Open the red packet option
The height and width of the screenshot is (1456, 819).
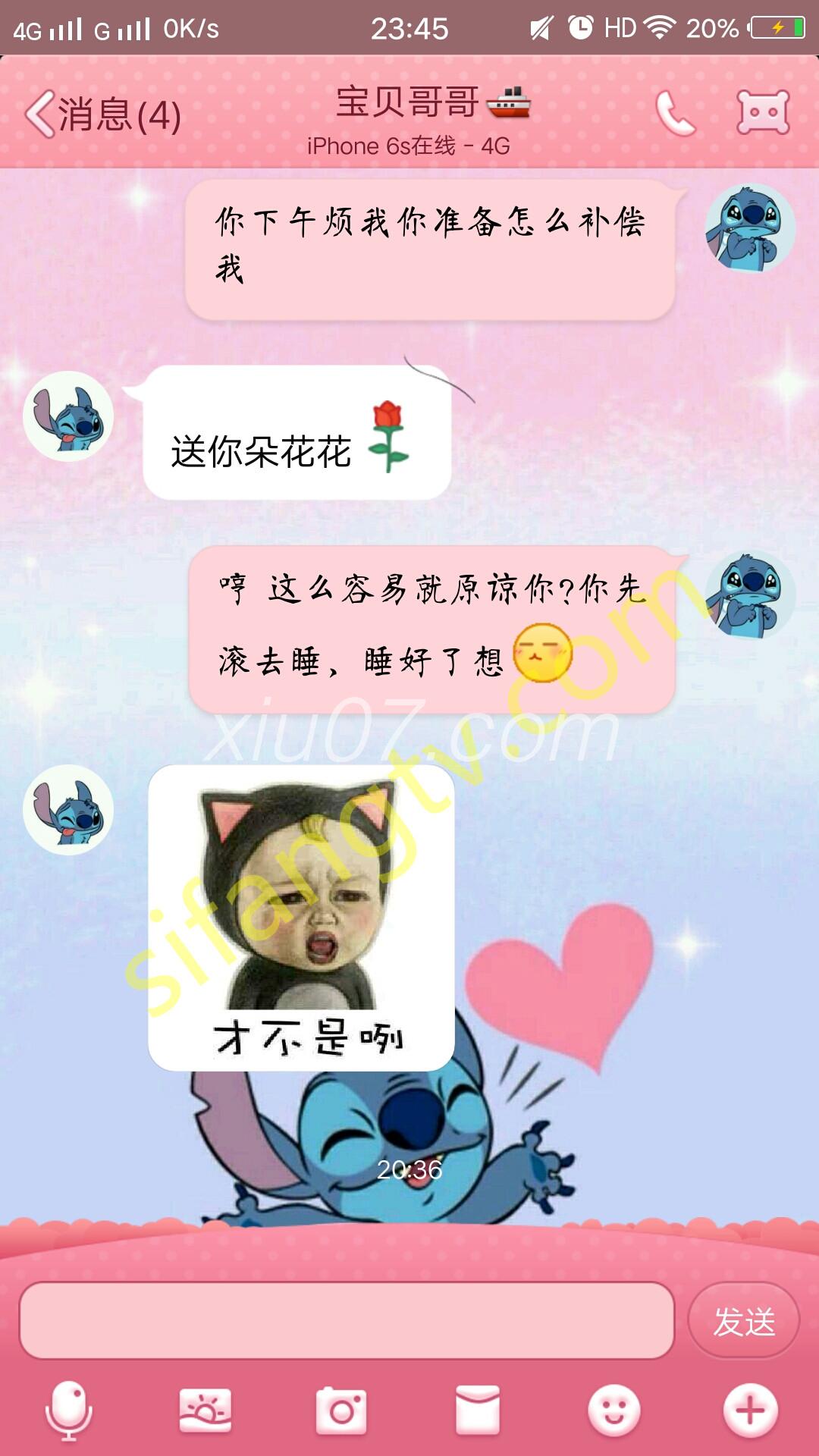478,1410
